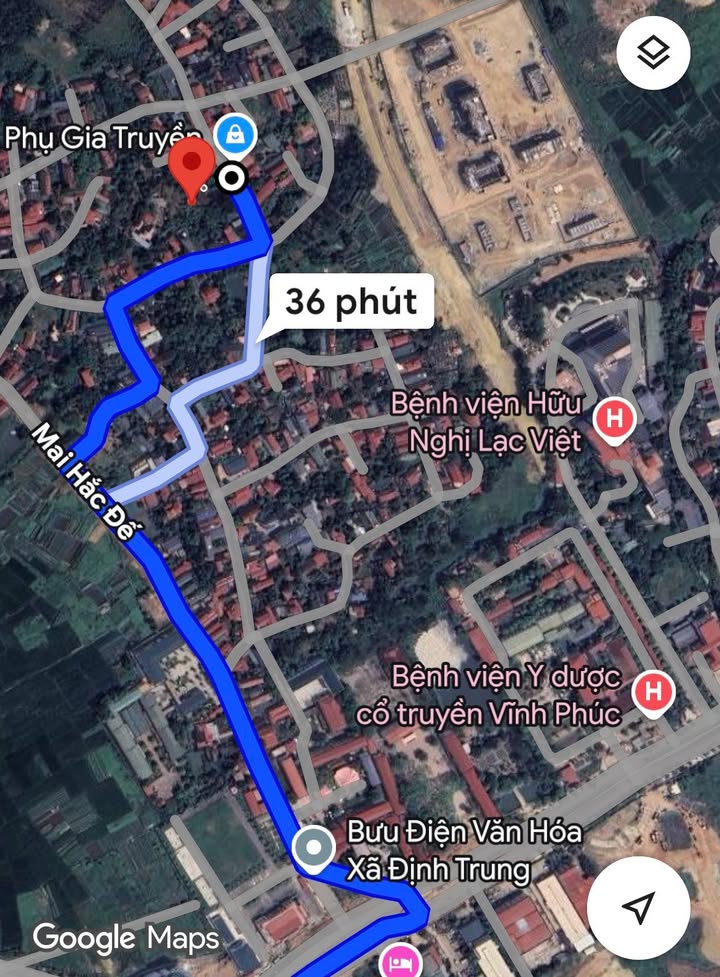The width and height of the screenshot is (720, 977).
Task: Open the Phụ Gia Truyền shop marker
Action: (234, 133)
